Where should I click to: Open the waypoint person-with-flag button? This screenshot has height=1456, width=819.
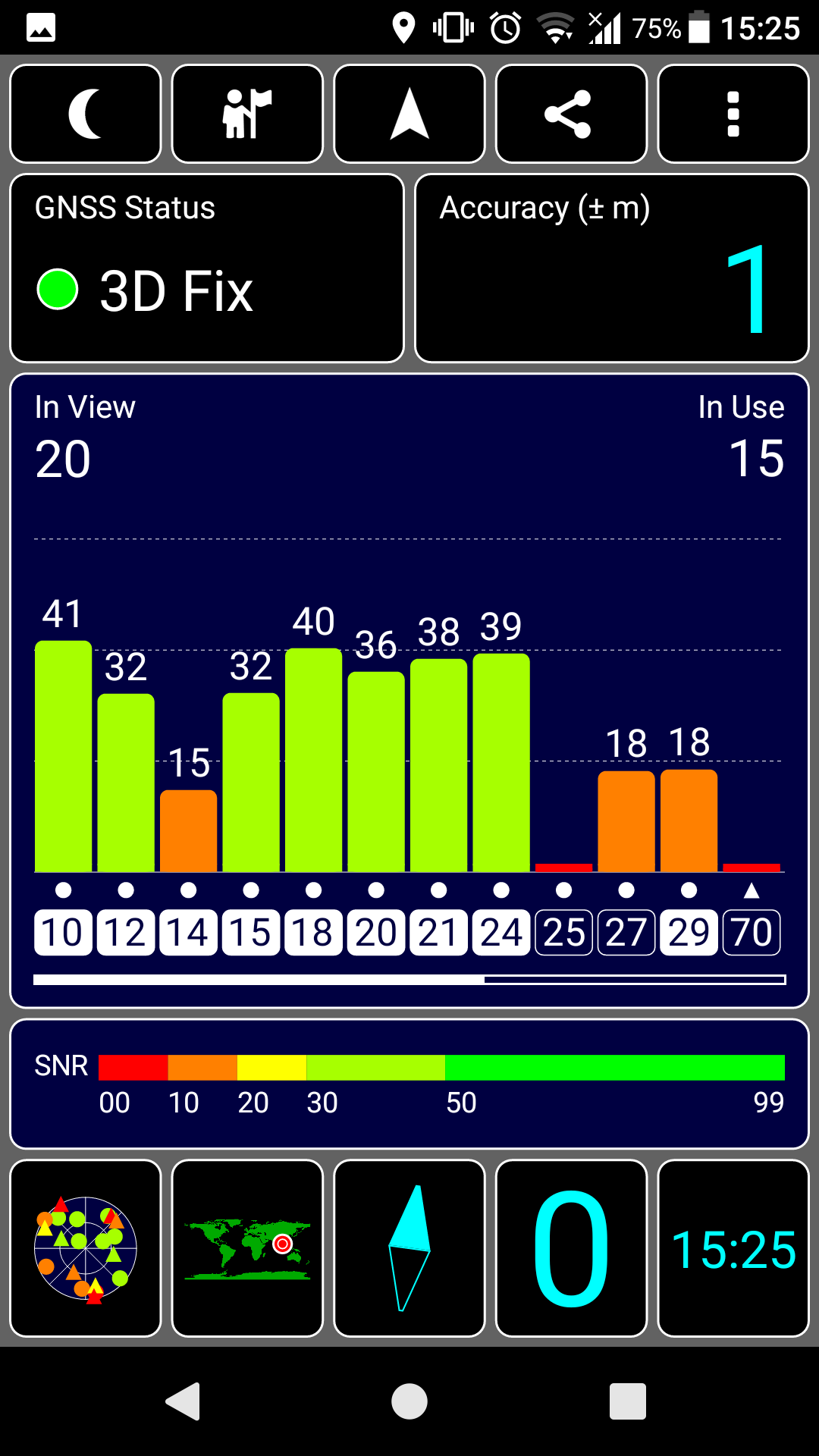point(247,114)
